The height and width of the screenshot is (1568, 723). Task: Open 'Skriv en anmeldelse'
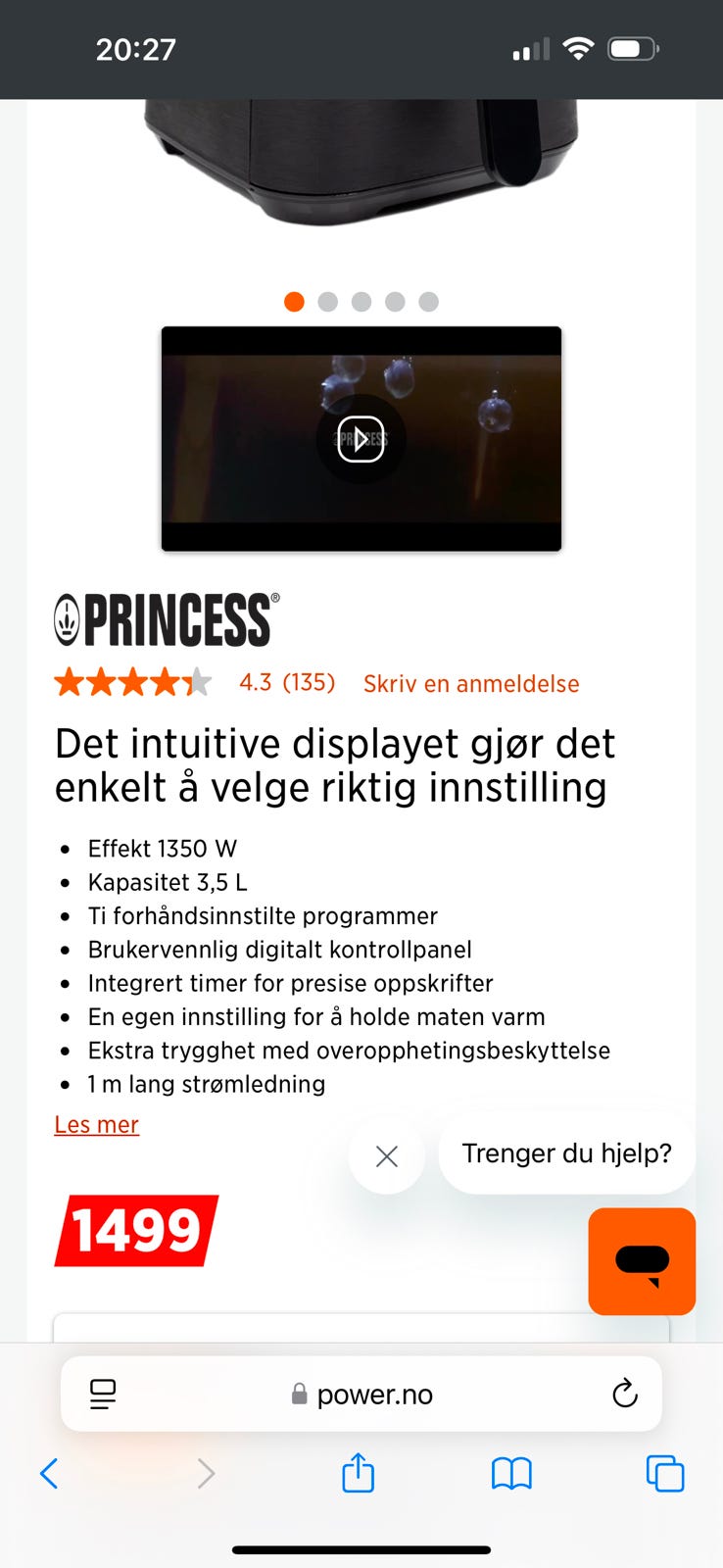tap(471, 683)
